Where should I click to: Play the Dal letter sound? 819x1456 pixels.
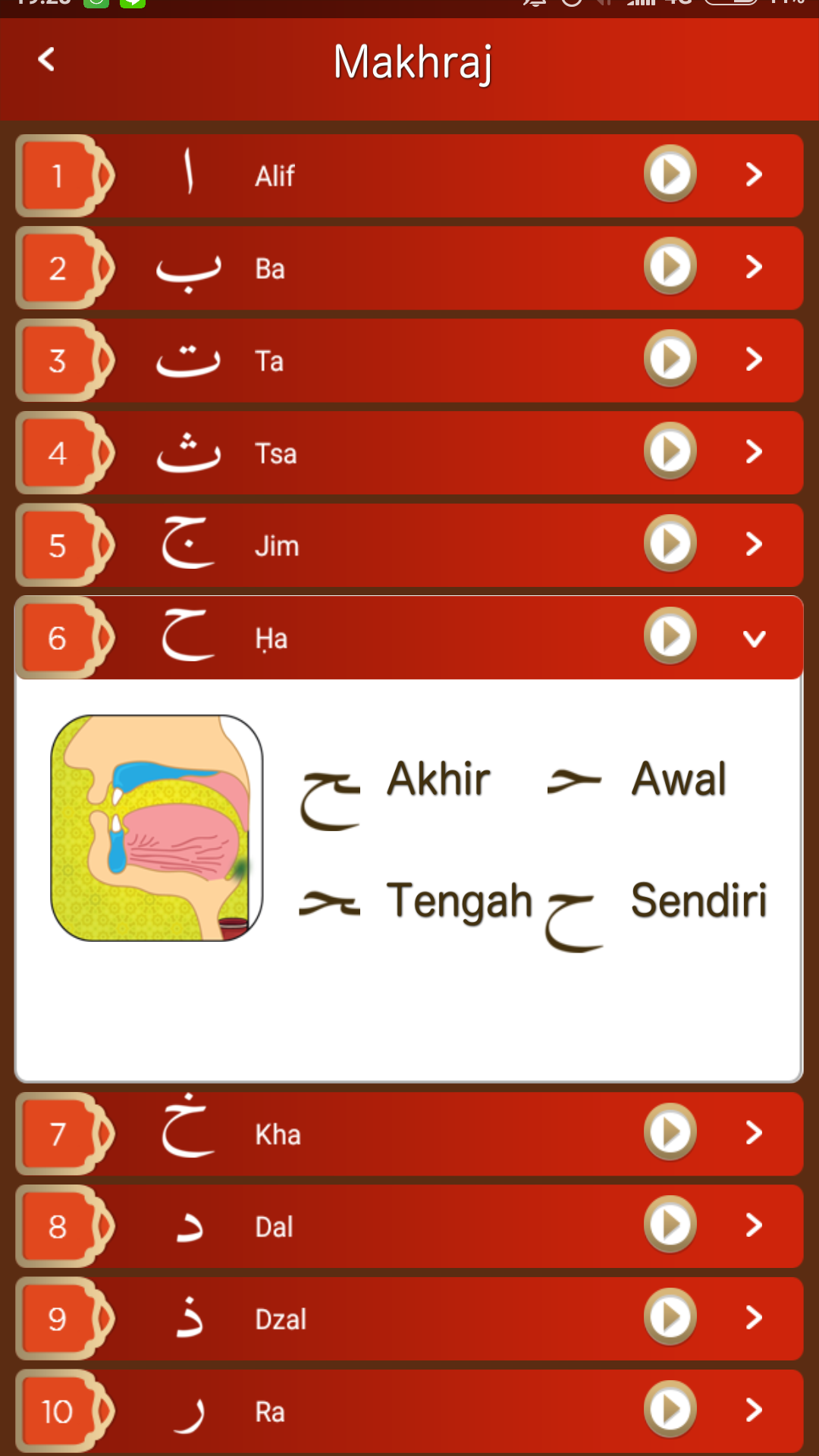[670, 1225]
